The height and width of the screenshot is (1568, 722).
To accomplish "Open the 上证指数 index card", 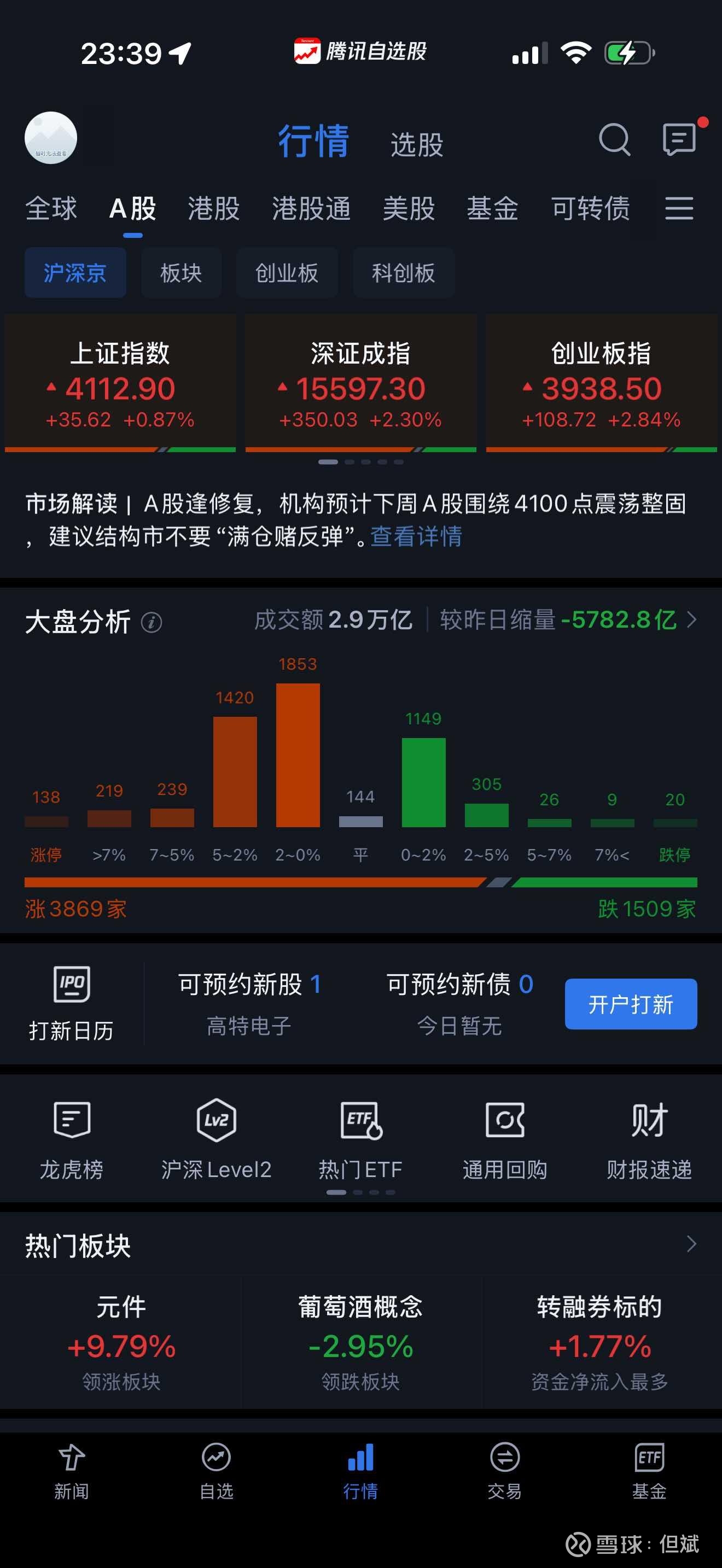I will (x=120, y=383).
